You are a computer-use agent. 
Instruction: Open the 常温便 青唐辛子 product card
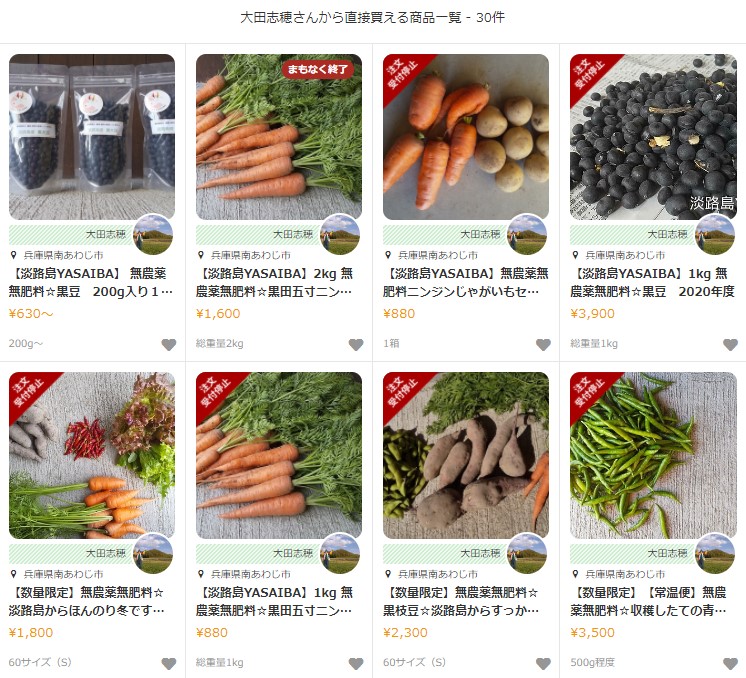(x=653, y=455)
